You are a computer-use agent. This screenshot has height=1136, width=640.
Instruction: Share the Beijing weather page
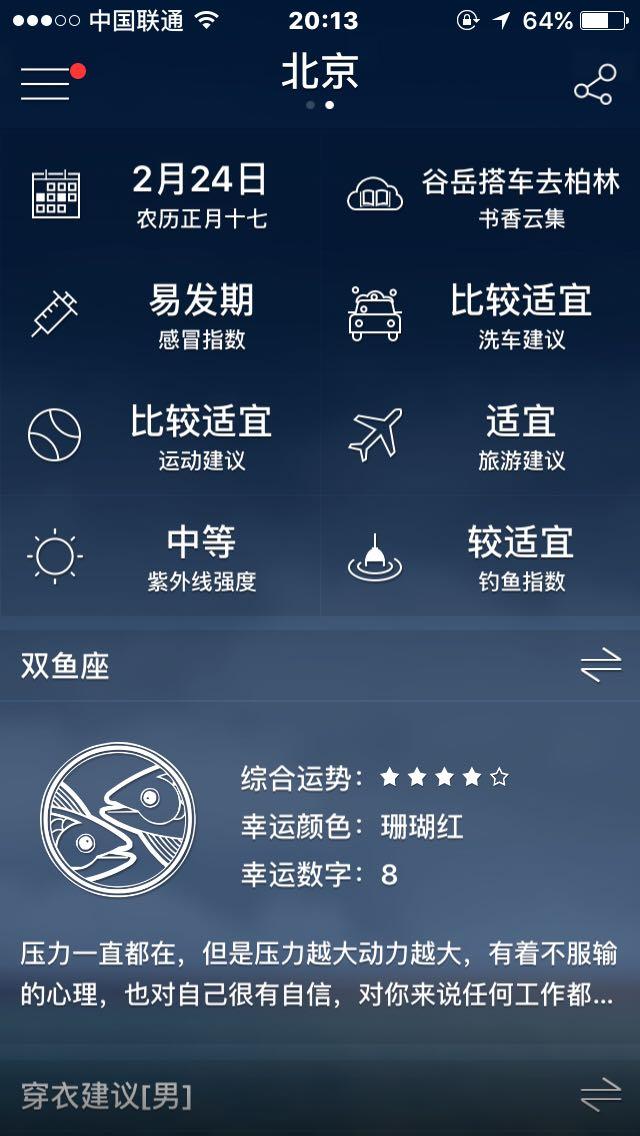[x=593, y=86]
